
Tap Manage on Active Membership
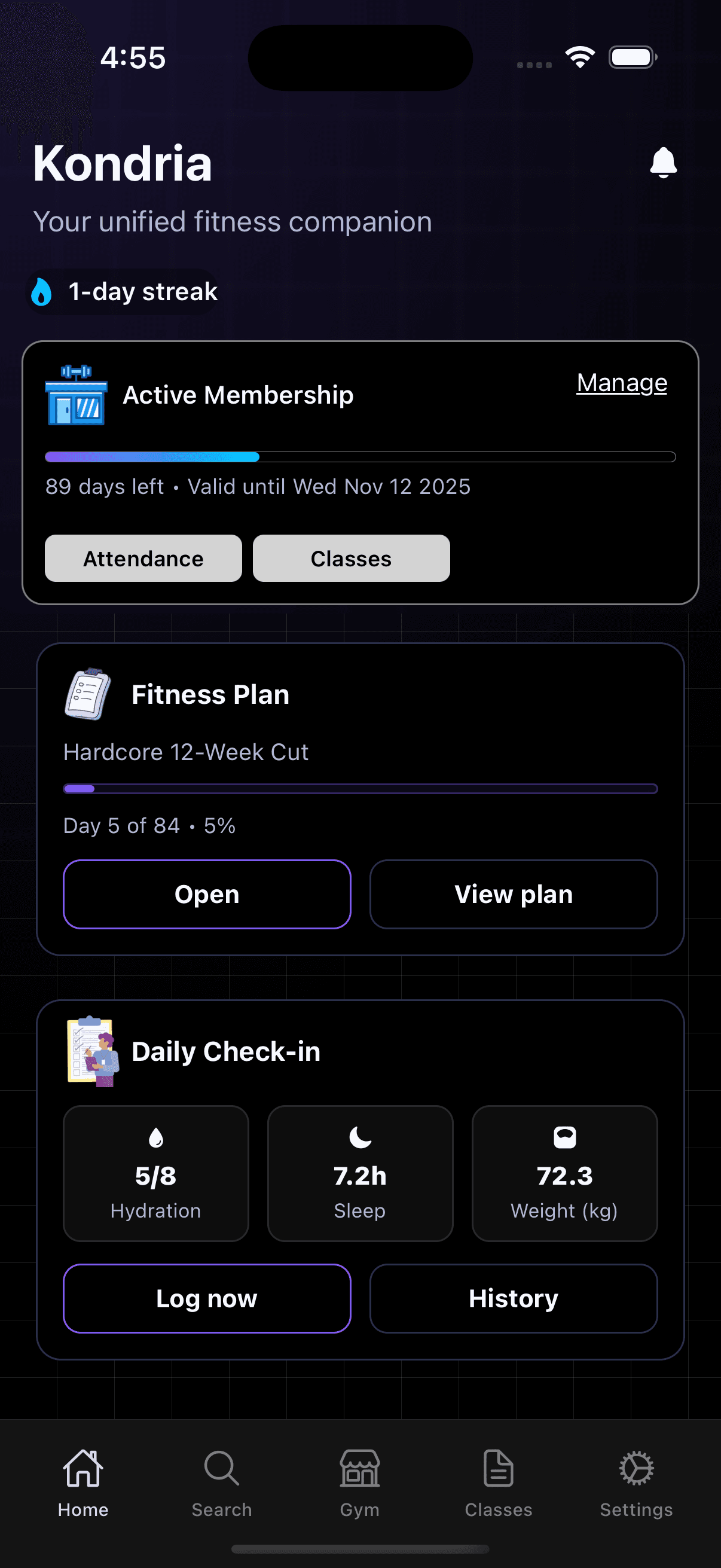622,383
